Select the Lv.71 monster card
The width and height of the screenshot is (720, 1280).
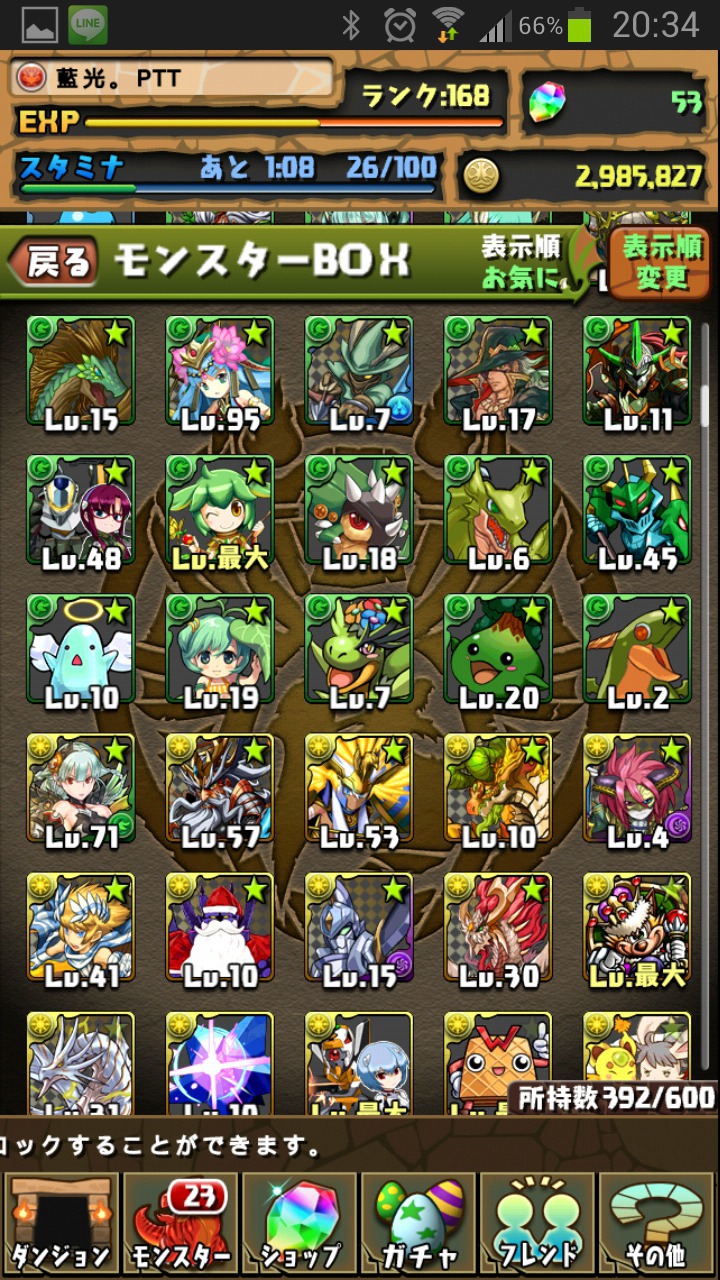(81, 790)
